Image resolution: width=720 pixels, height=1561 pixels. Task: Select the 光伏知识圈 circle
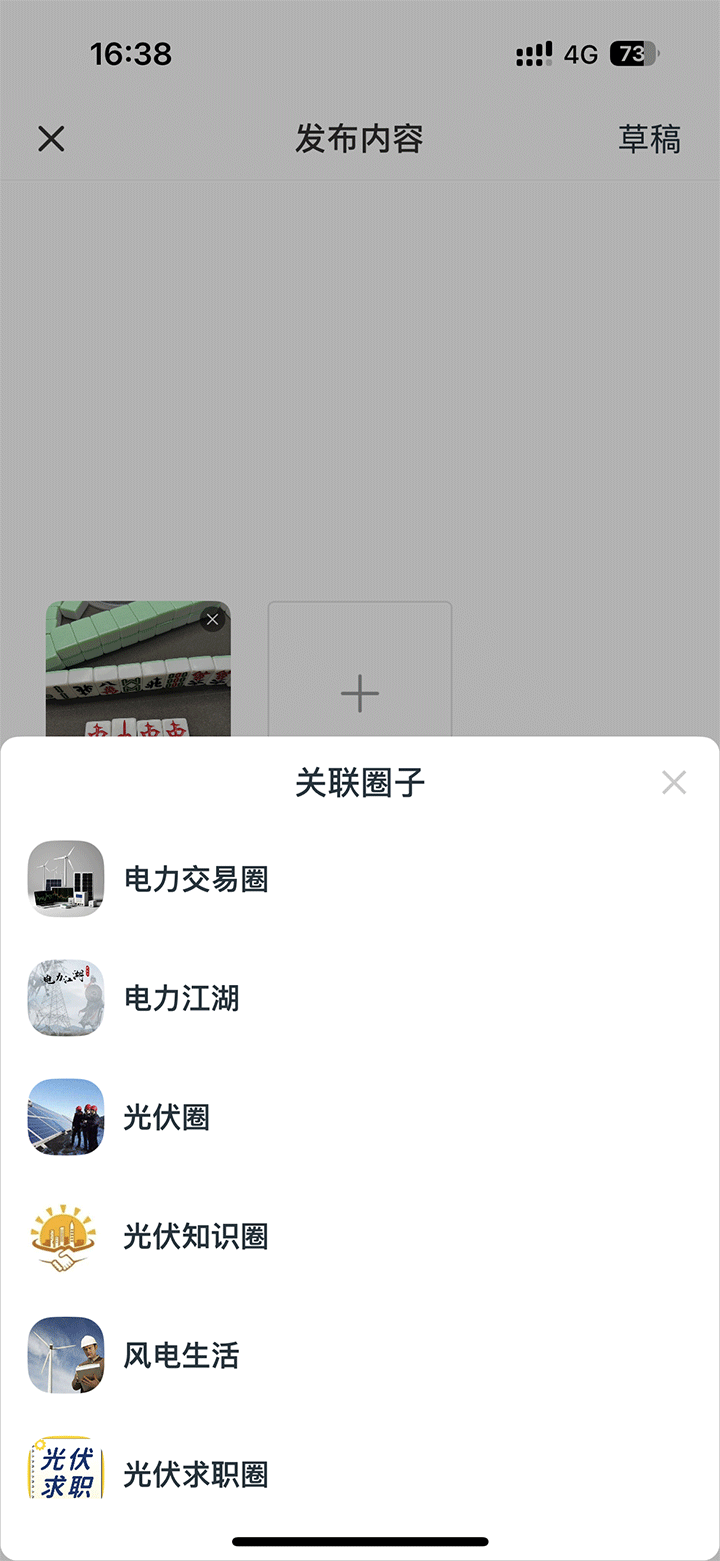[196, 1236]
